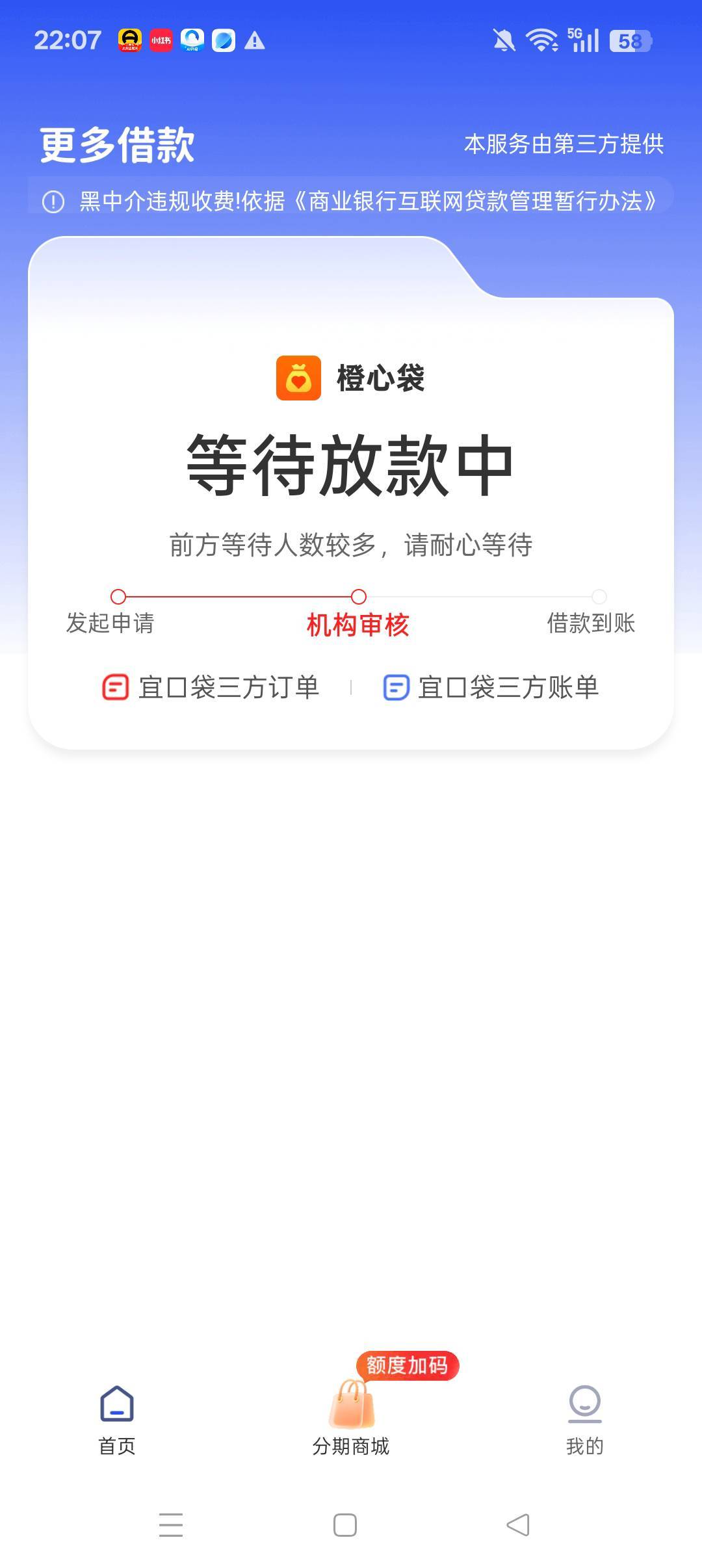Tap the system back button
The height and width of the screenshot is (1568, 702).
coord(518,1524)
